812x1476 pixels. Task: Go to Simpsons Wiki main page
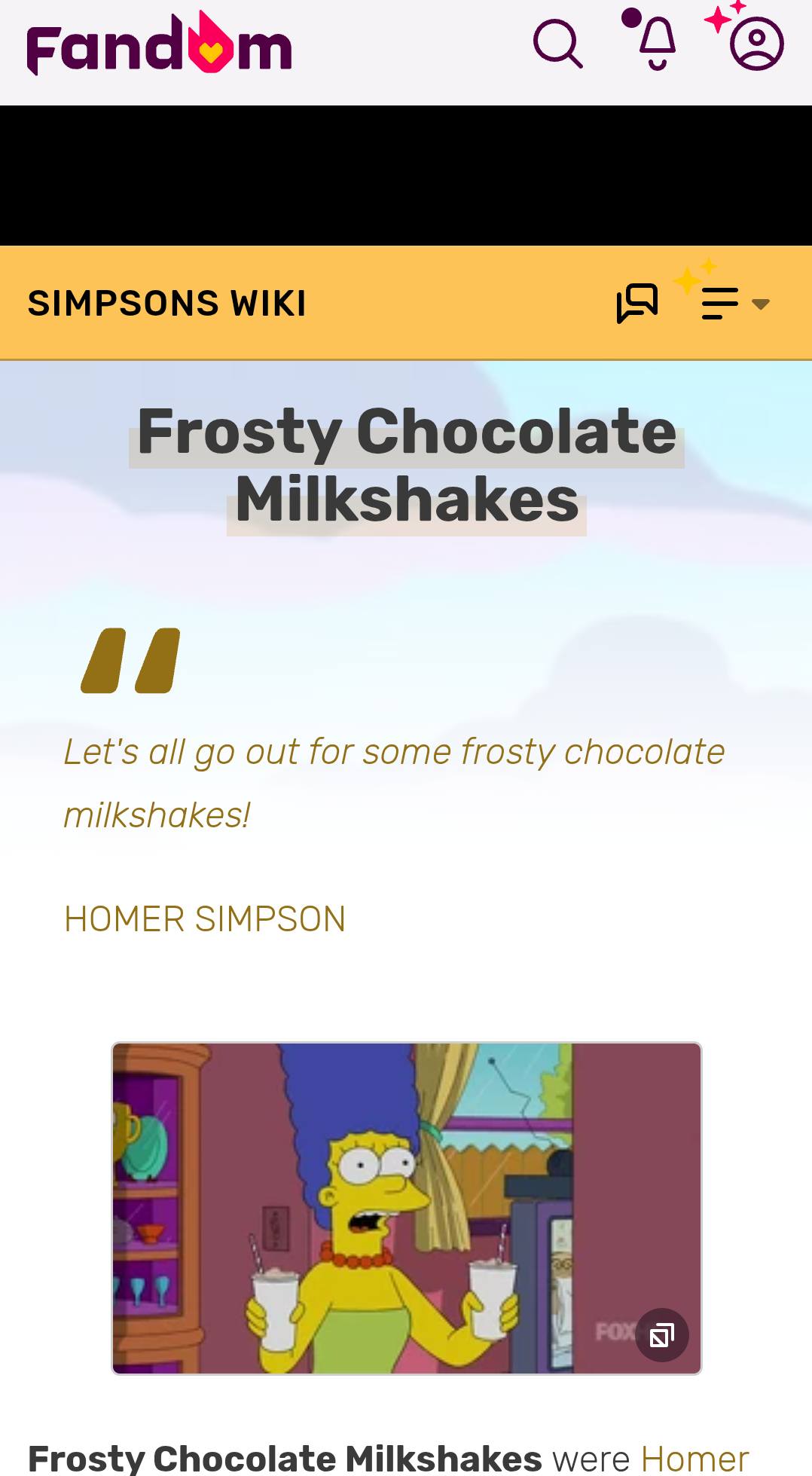166,304
